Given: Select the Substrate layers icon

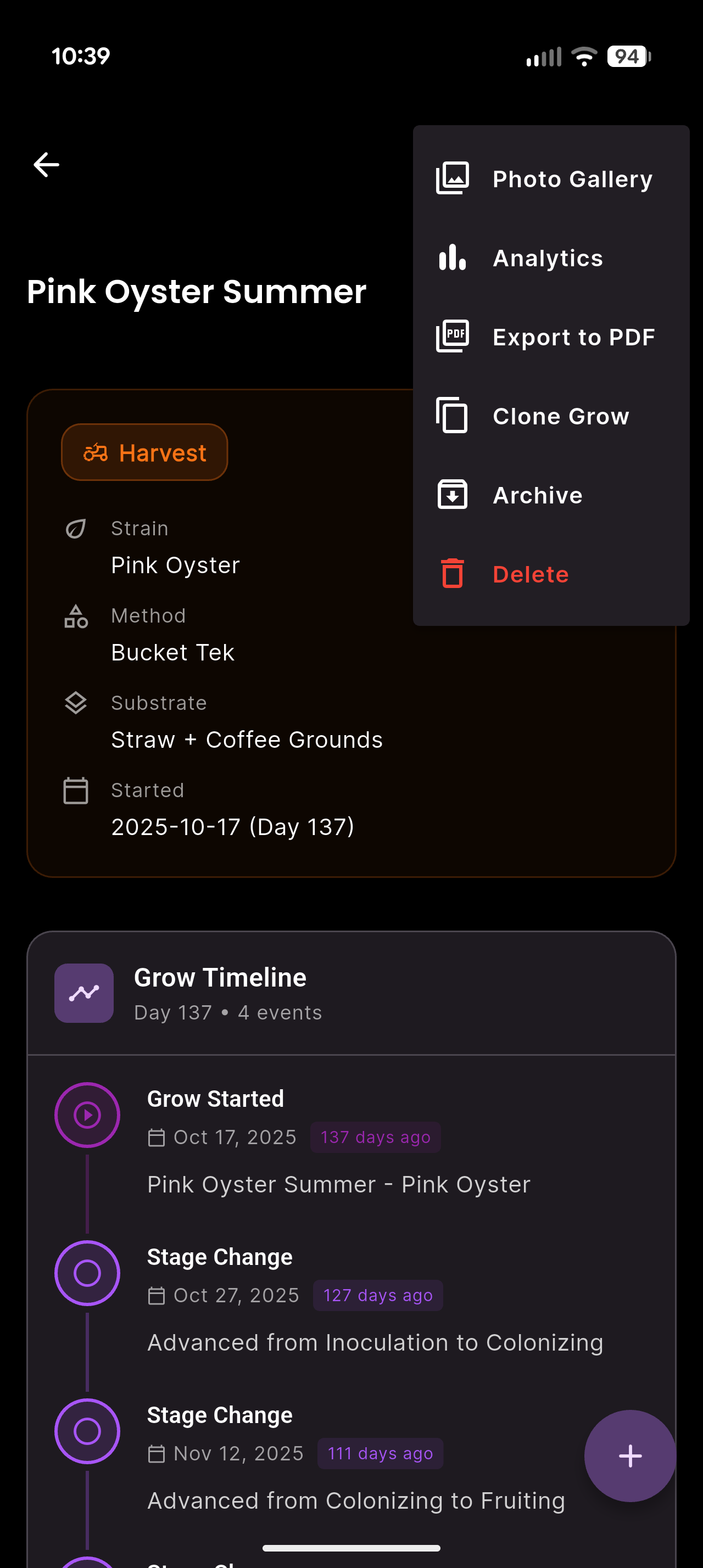Looking at the screenshot, I should tap(75, 703).
